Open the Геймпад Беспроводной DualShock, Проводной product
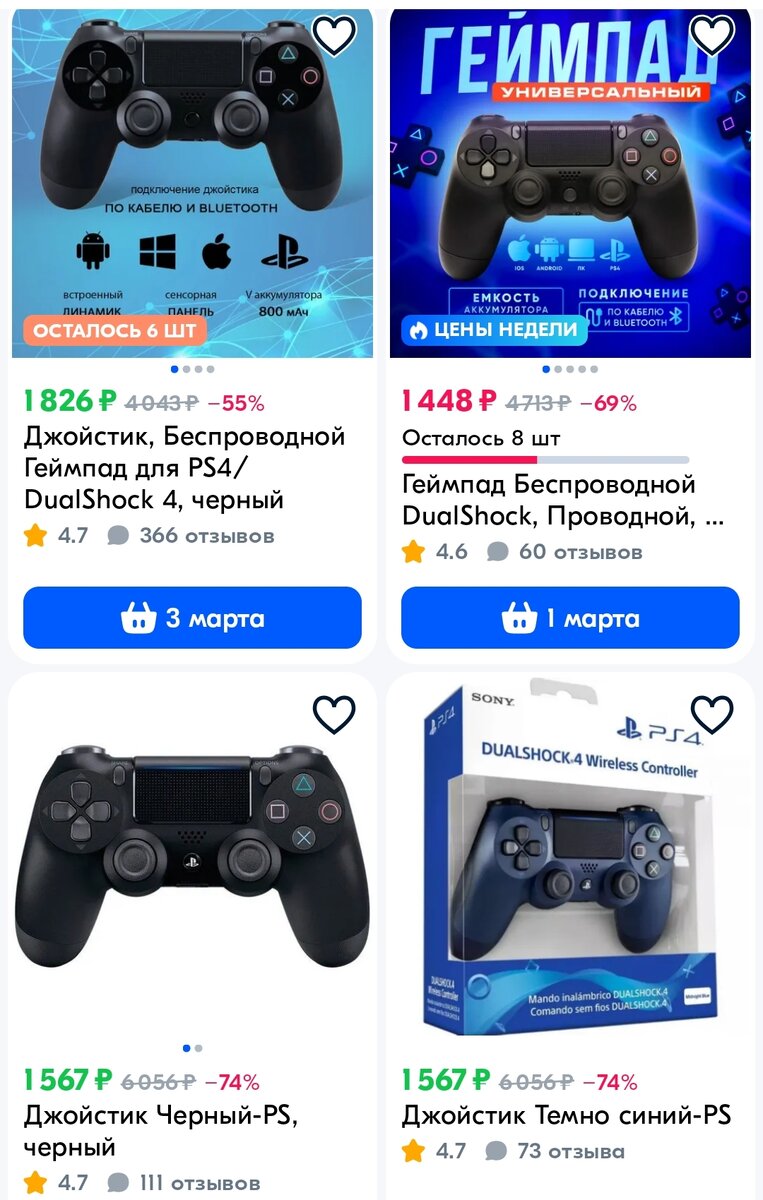 (562, 500)
